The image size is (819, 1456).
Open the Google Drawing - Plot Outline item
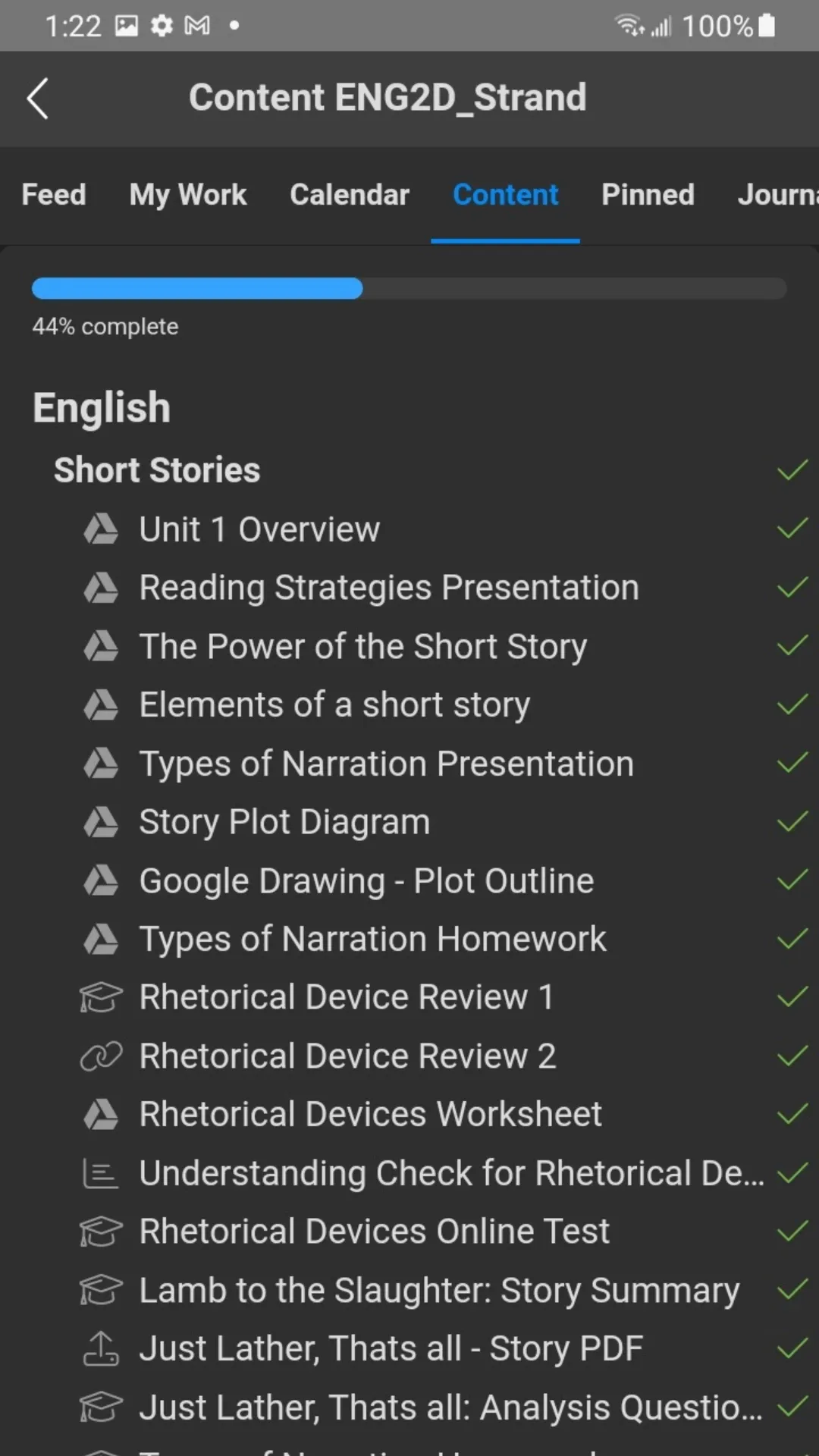tap(366, 880)
